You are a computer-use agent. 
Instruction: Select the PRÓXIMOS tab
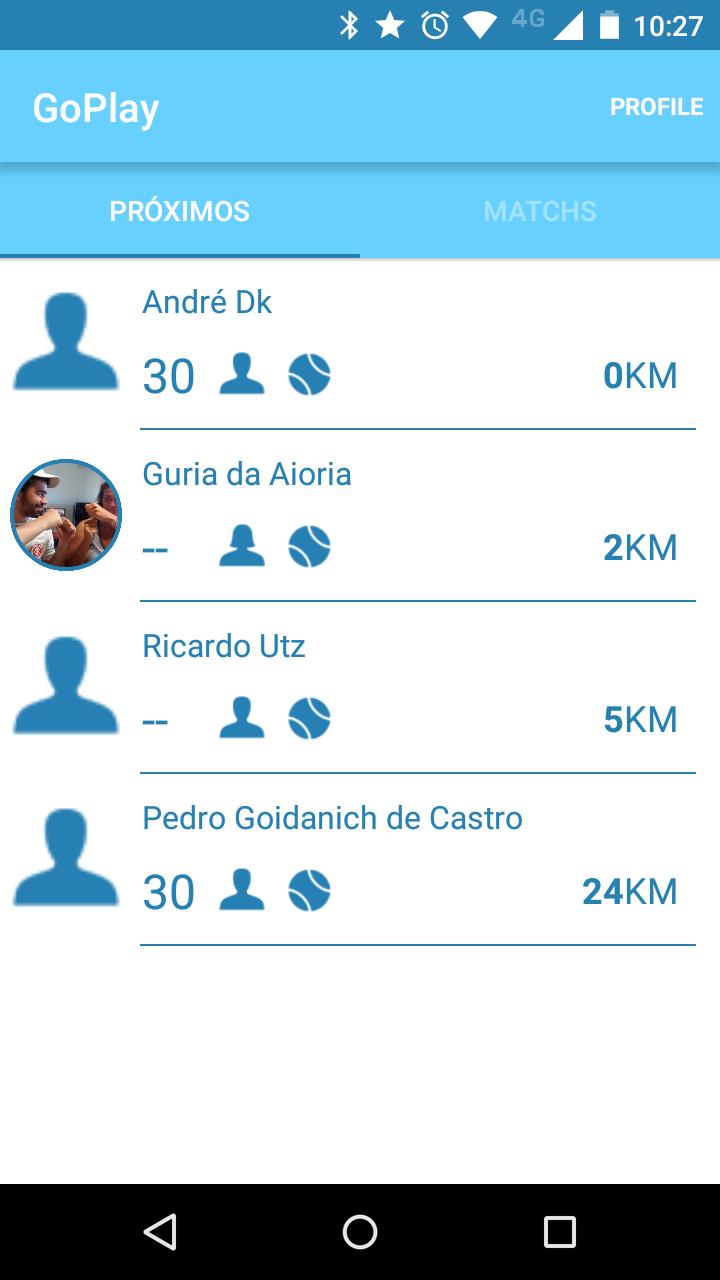click(x=180, y=210)
